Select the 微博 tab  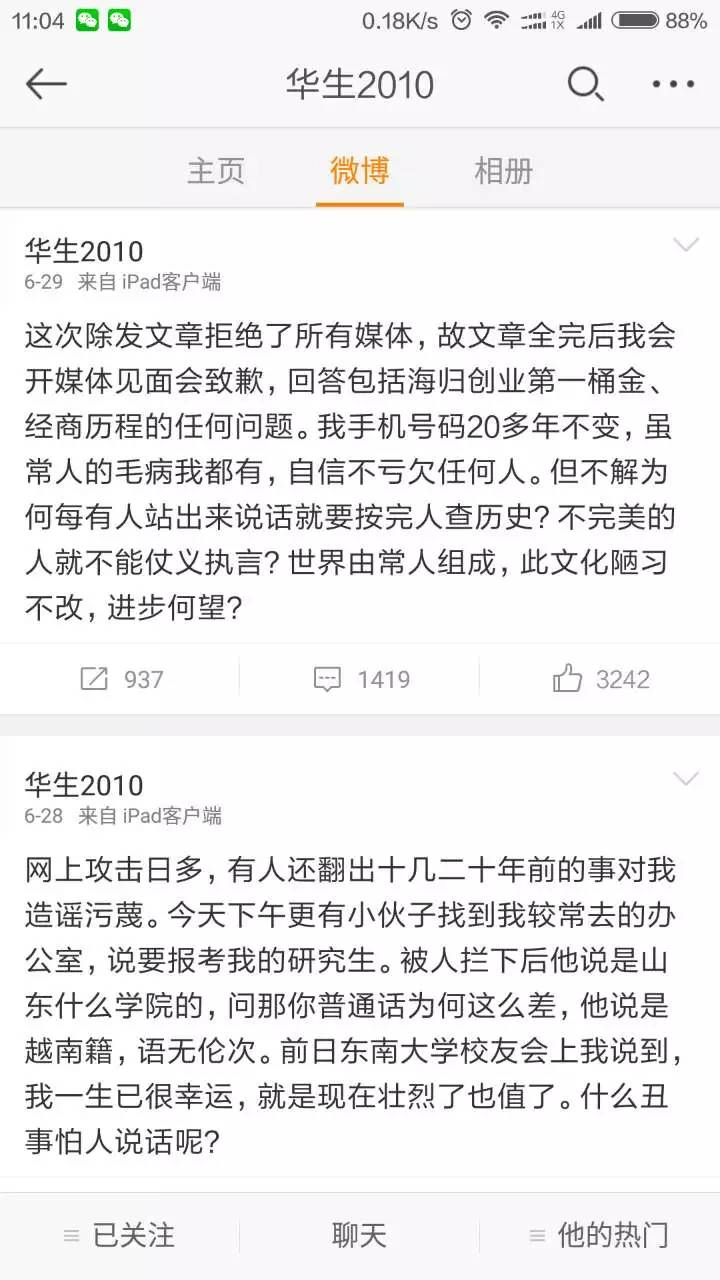coord(359,171)
